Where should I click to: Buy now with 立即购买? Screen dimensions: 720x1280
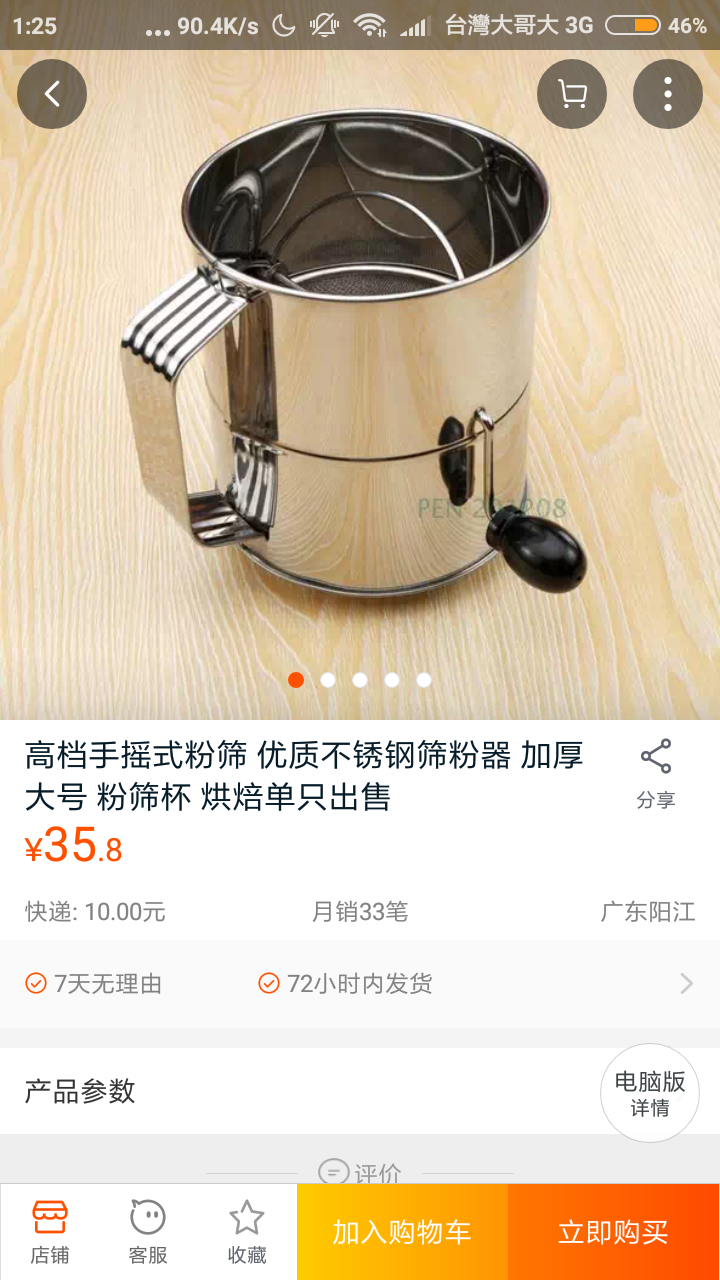point(613,1232)
